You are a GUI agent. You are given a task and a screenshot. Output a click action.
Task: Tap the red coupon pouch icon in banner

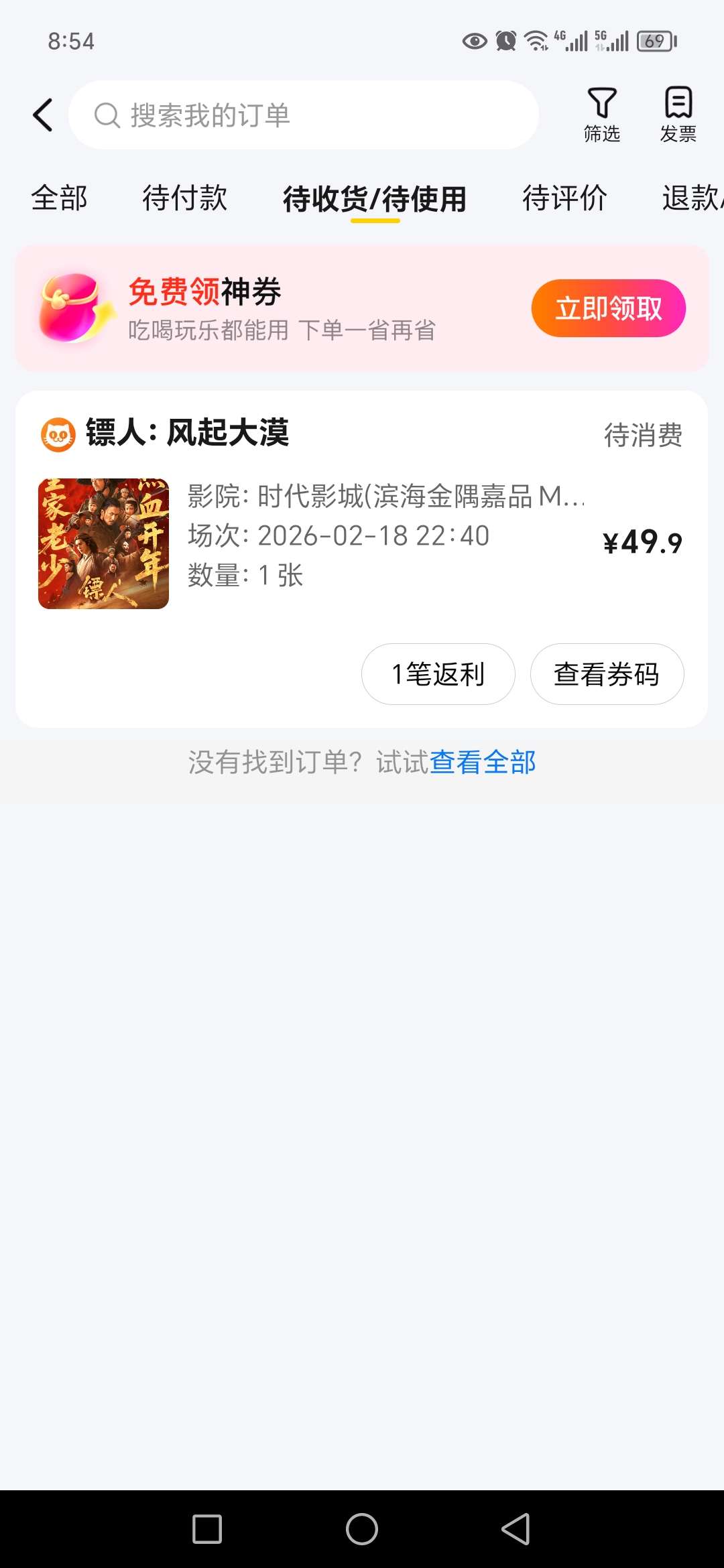click(72, 308)
